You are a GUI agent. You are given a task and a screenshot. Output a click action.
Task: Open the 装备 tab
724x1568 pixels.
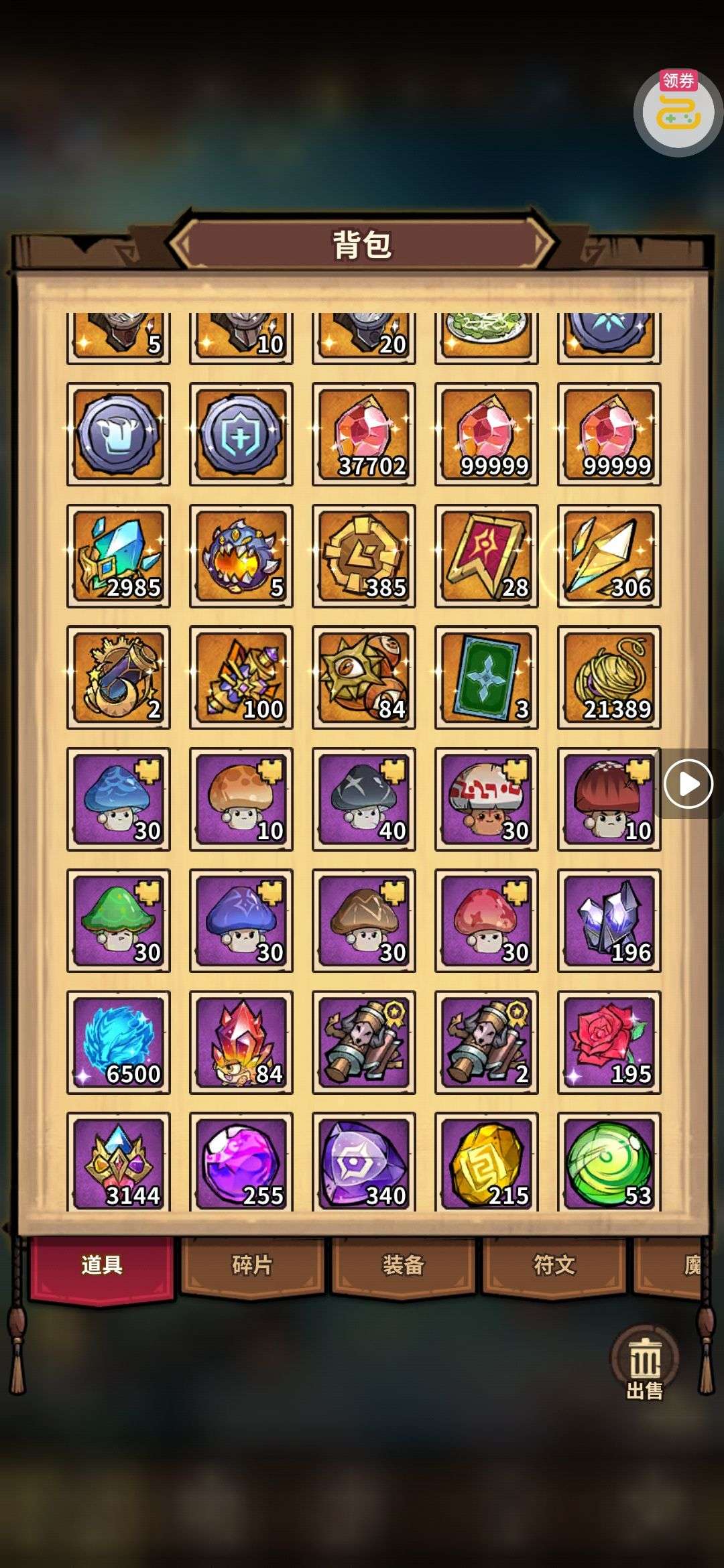point(403,1265)
